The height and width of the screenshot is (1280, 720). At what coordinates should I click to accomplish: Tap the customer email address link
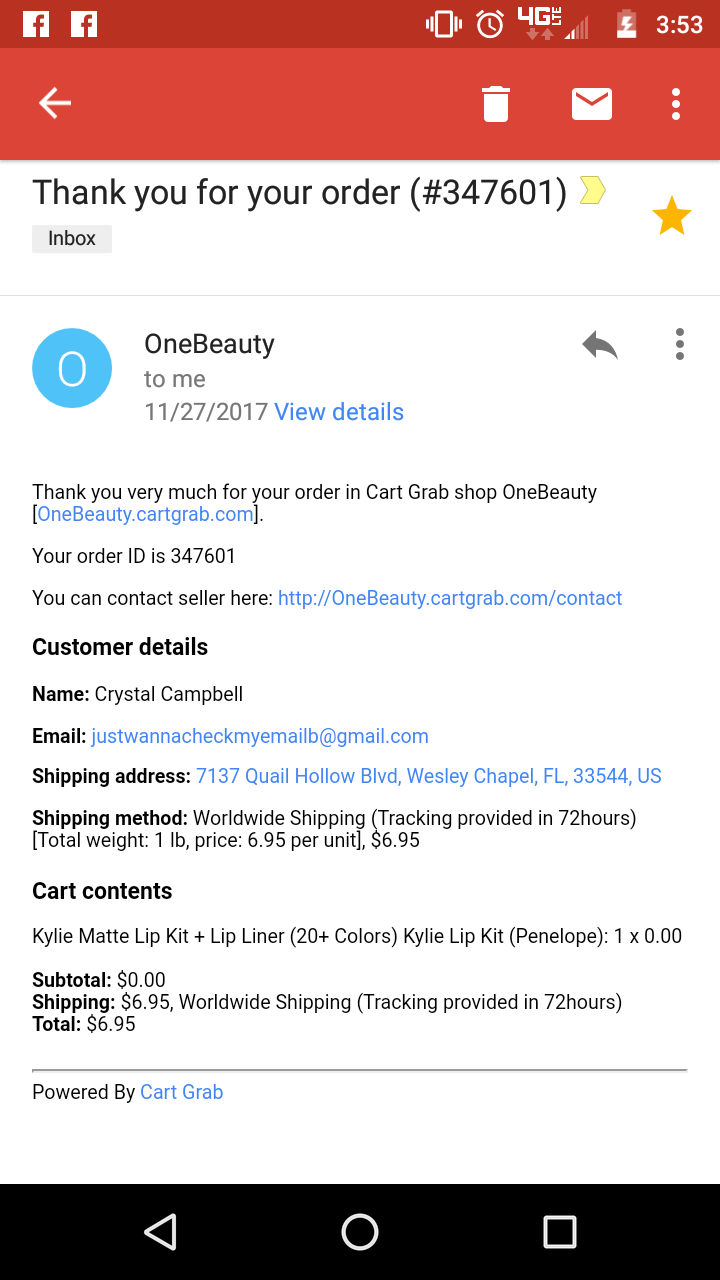point(260,737)
